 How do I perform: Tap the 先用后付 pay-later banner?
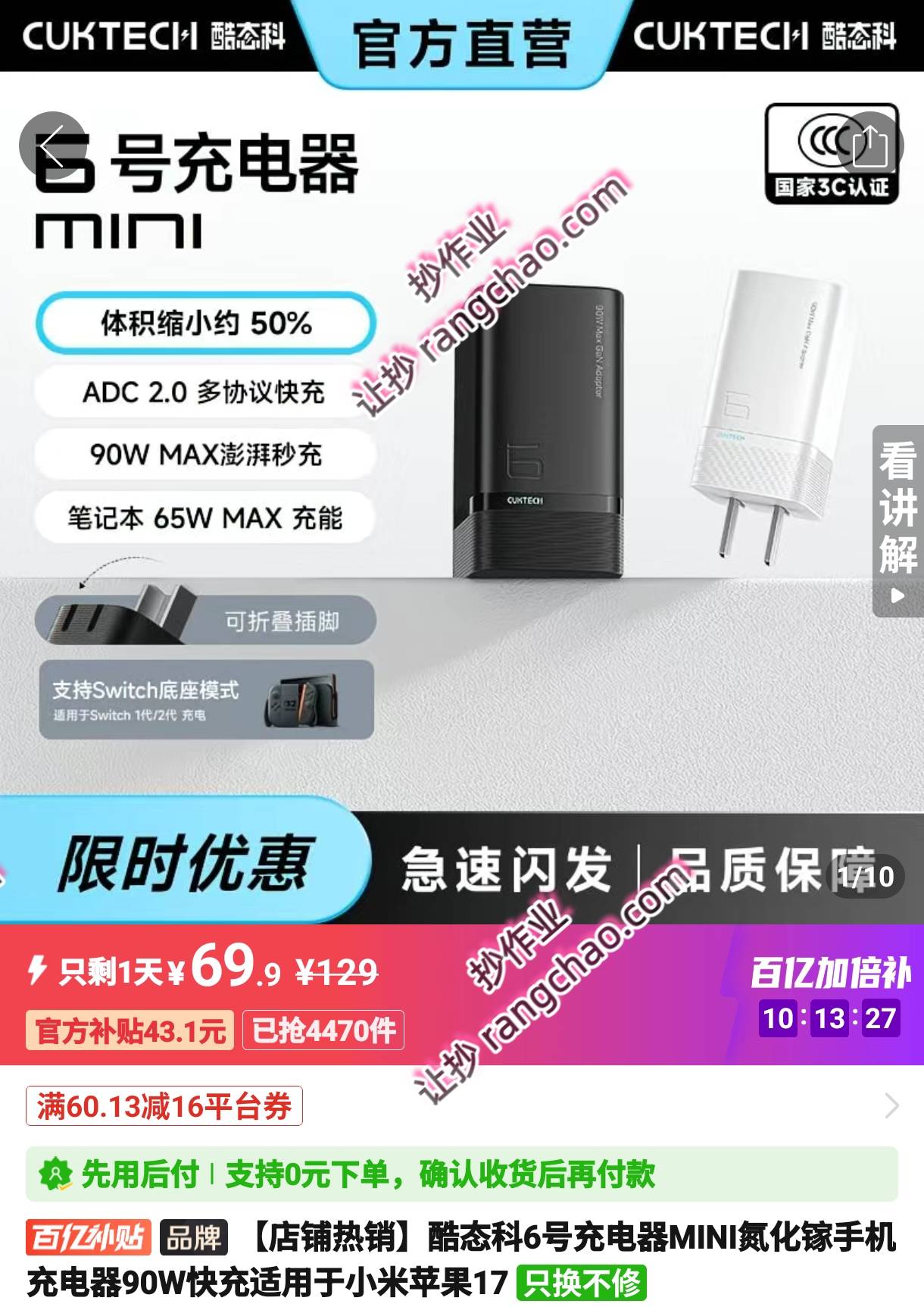coord(462,1174)
